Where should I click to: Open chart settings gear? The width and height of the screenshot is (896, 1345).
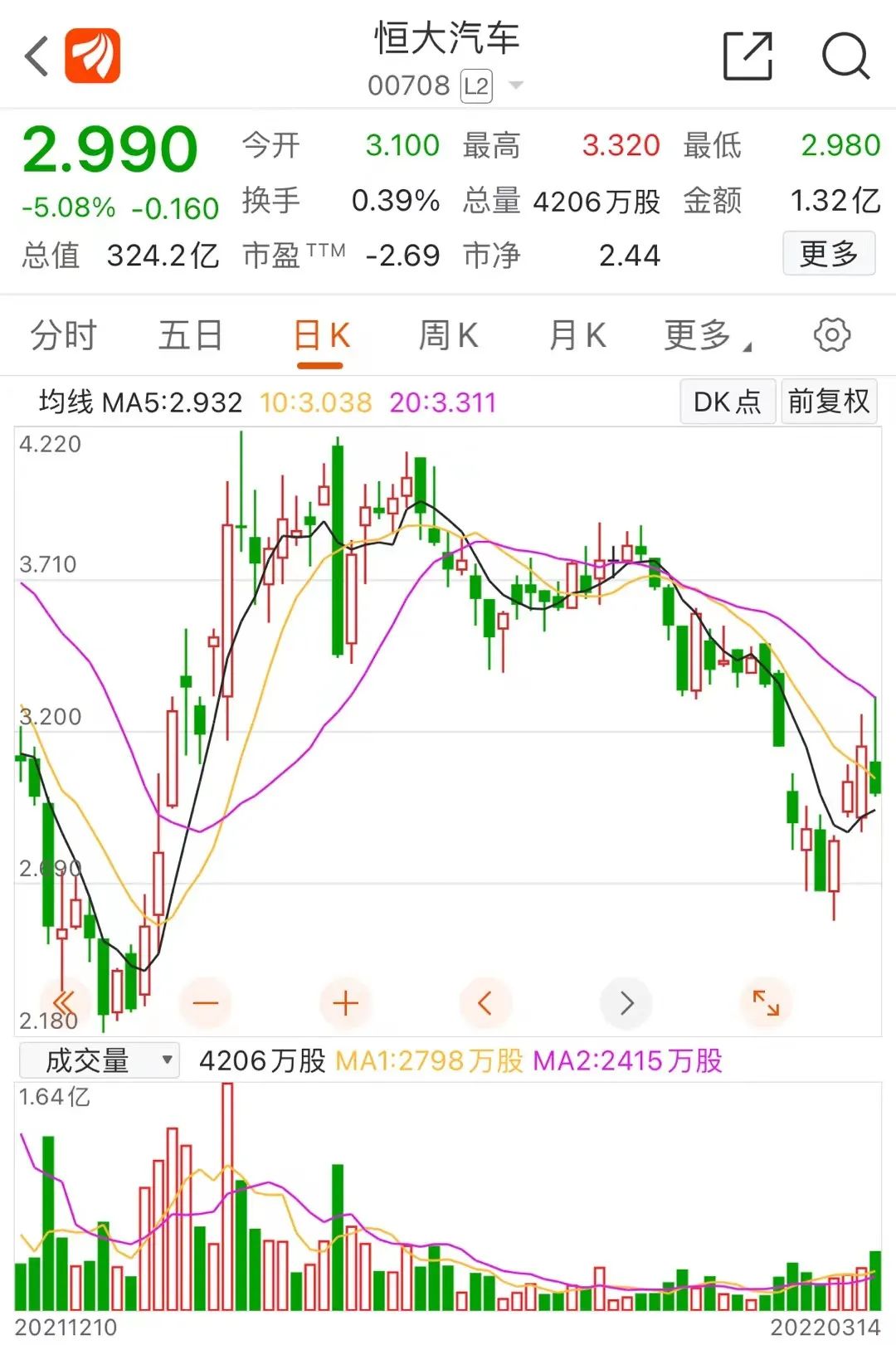click(831, 335)
